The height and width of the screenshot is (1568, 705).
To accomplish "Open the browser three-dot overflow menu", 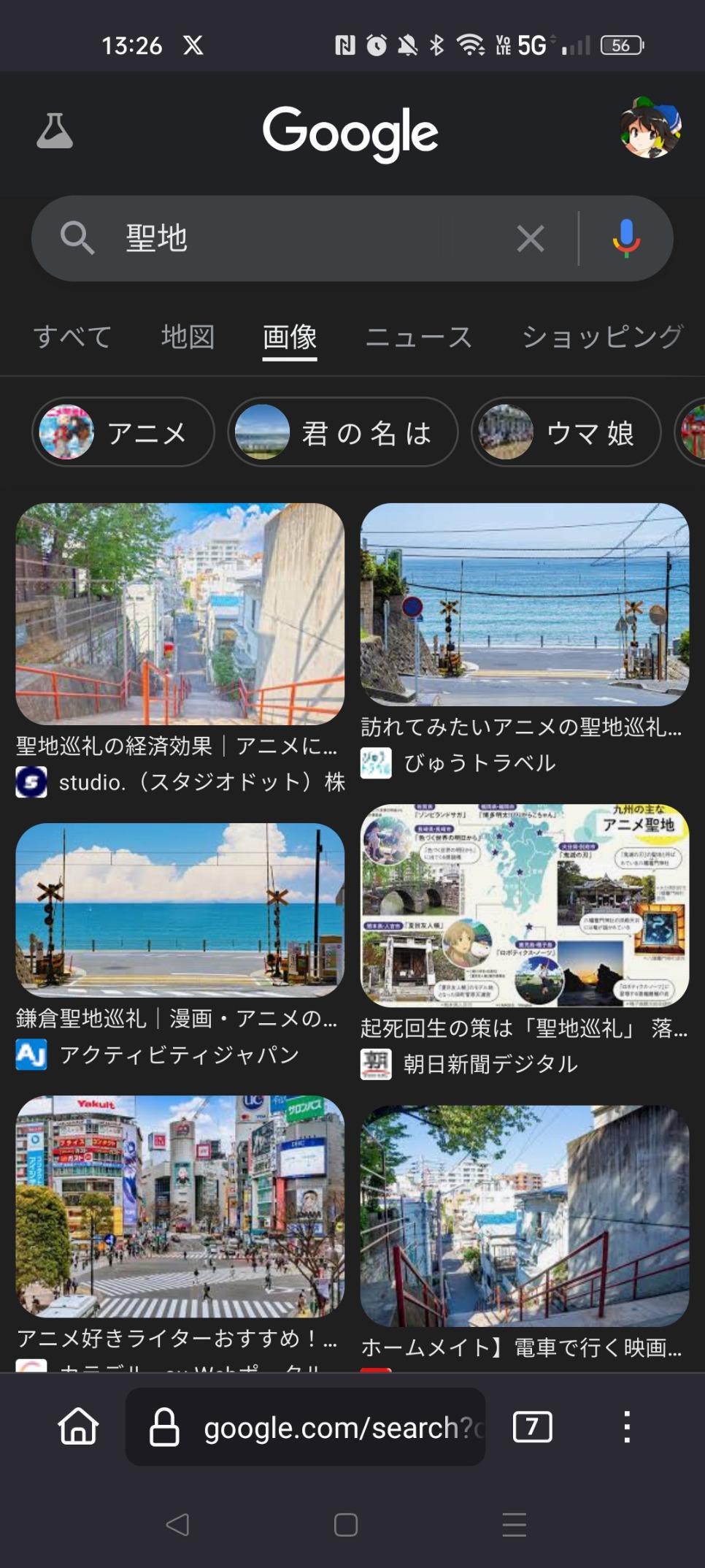I will [x=626, y=1426].
